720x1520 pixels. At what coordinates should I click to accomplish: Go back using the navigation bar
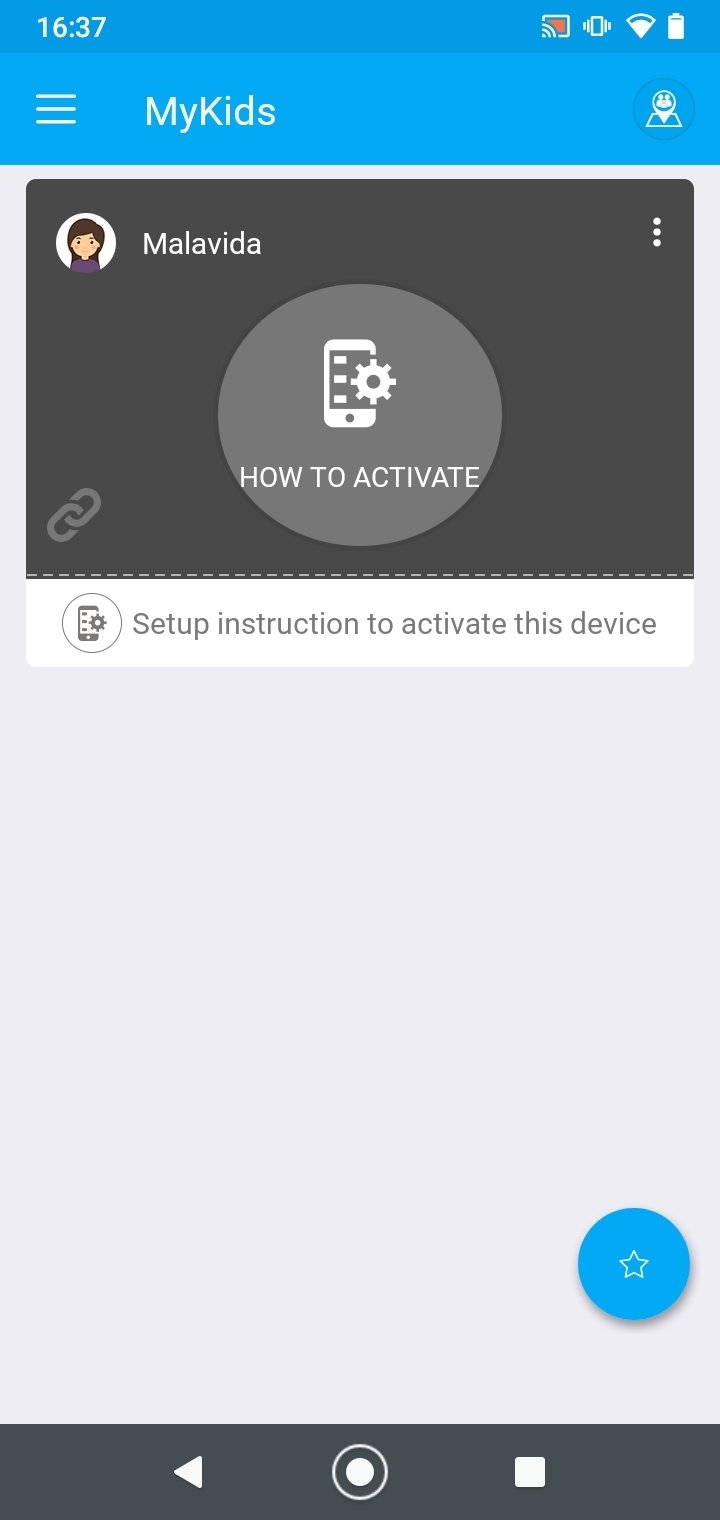[x=188, y=1472]
